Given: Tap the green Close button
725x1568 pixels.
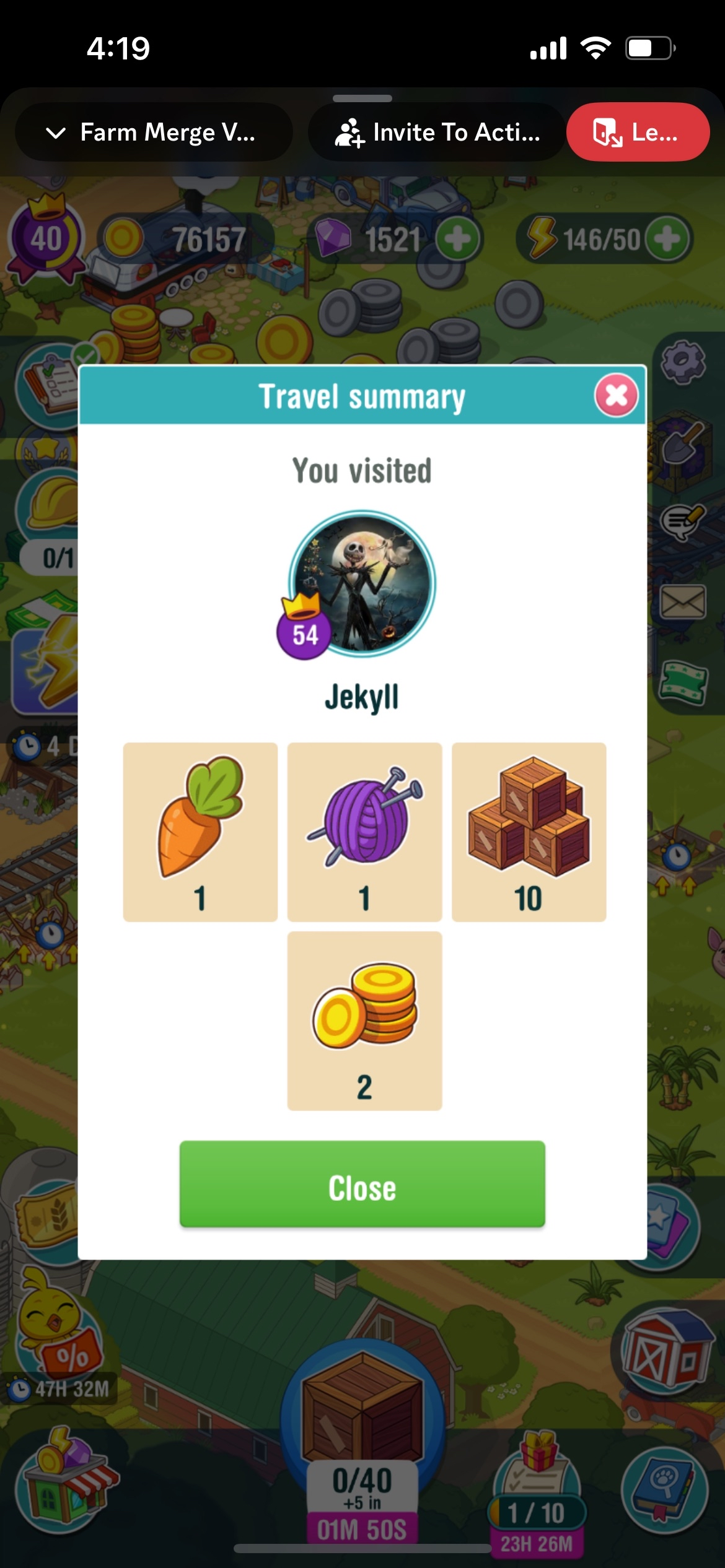Looking at the screenshot, I should pos(362,1184).
